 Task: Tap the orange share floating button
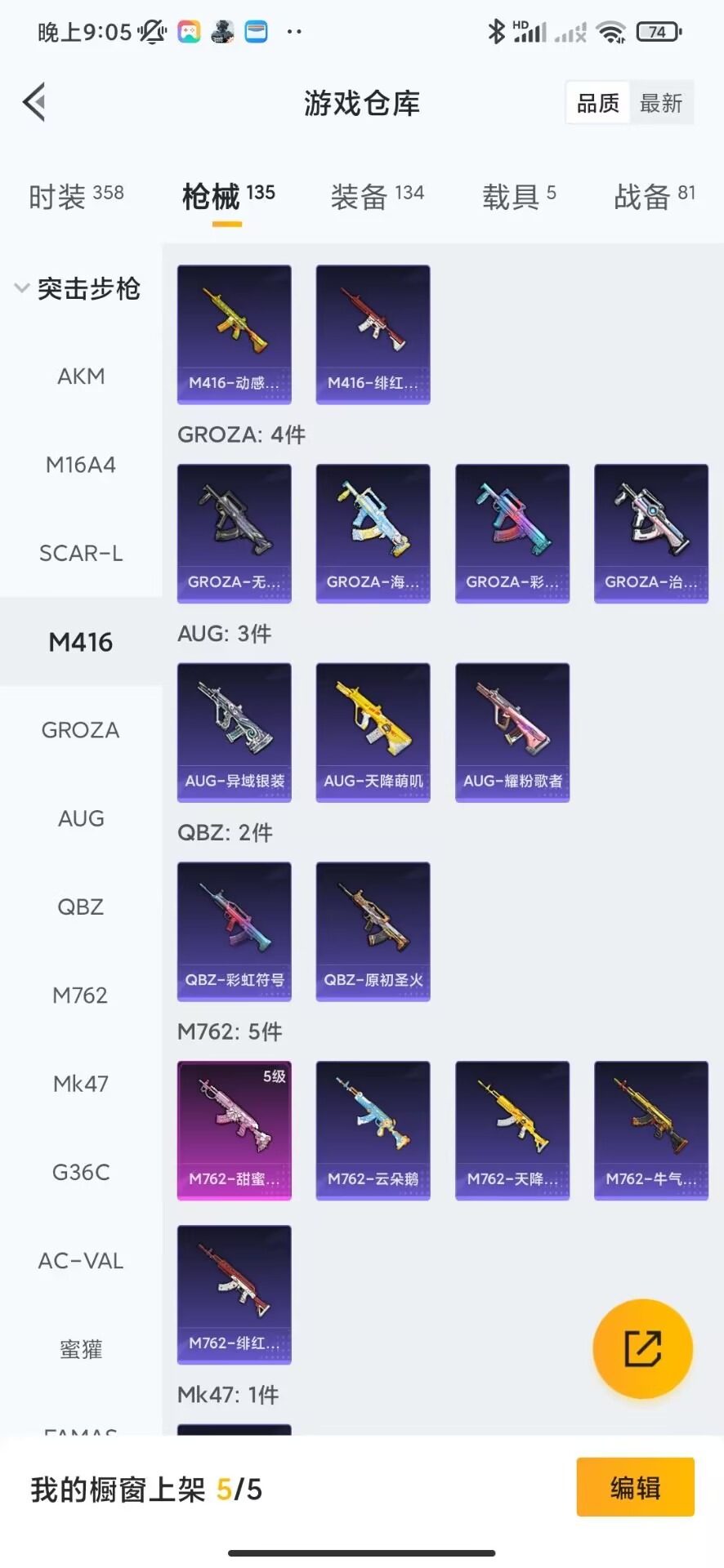[642, 1348]
